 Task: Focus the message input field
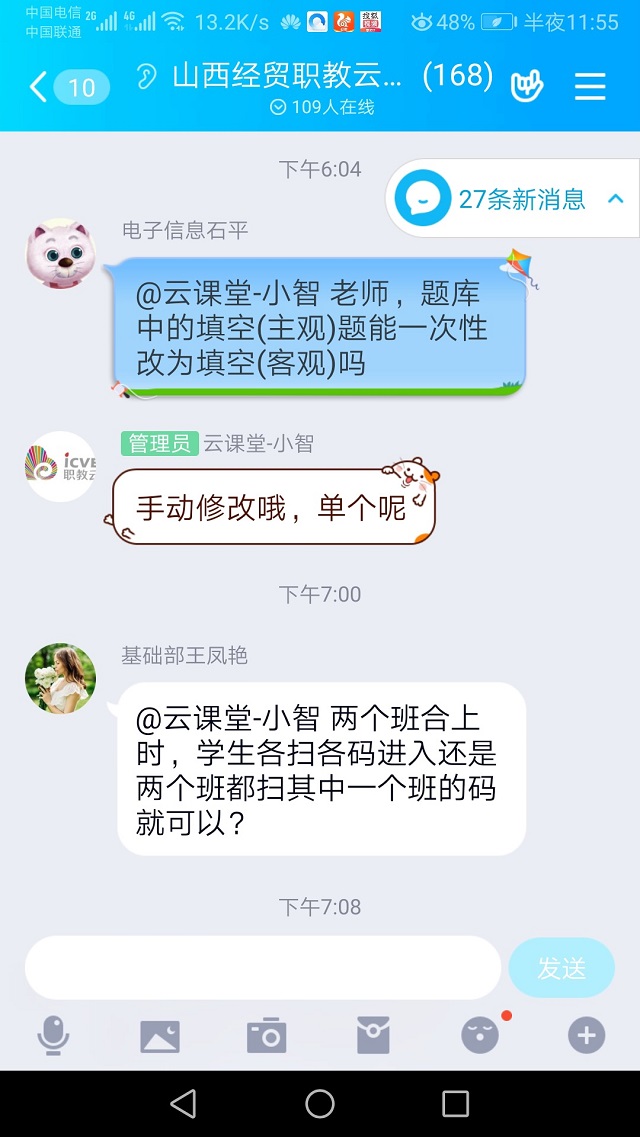tap(263, 967)
